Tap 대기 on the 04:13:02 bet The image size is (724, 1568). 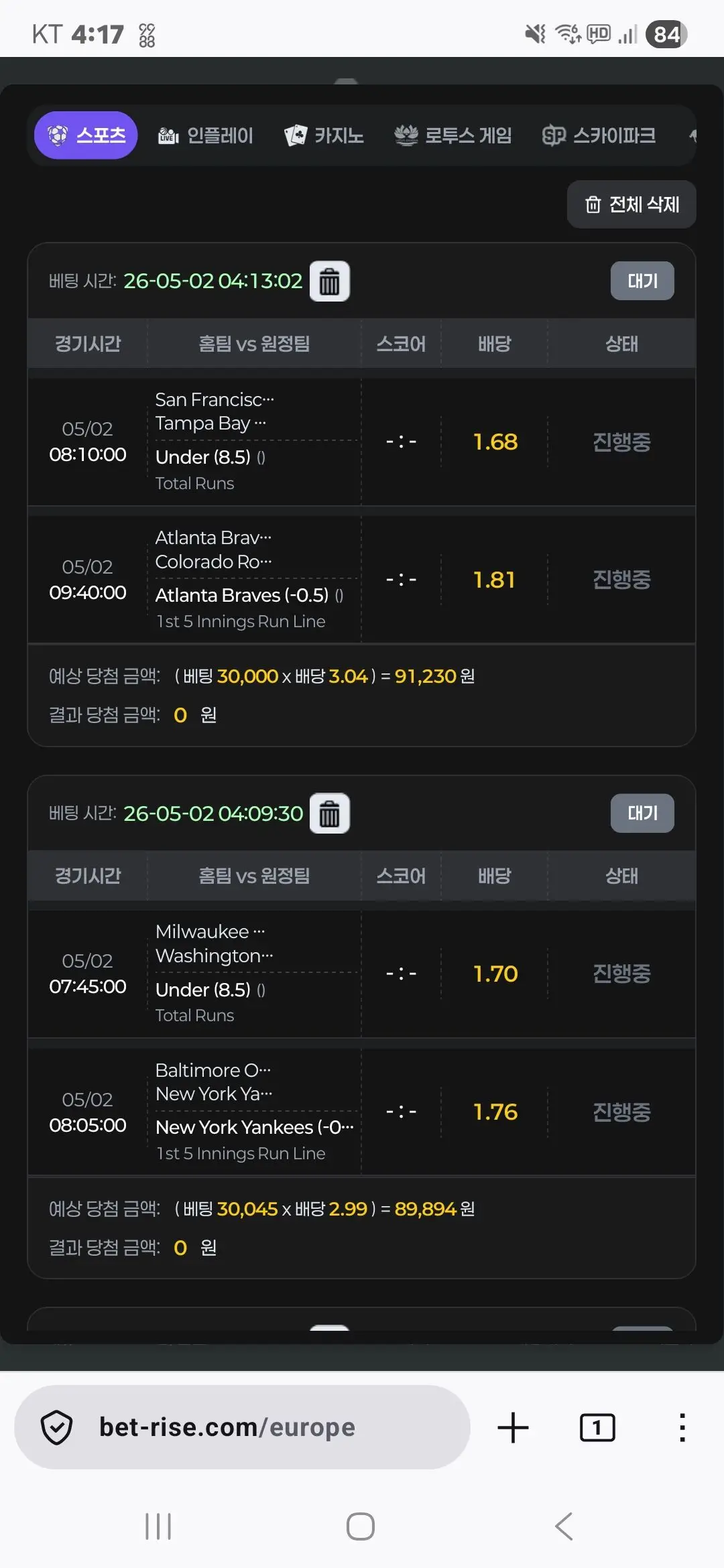click(642, 281)
